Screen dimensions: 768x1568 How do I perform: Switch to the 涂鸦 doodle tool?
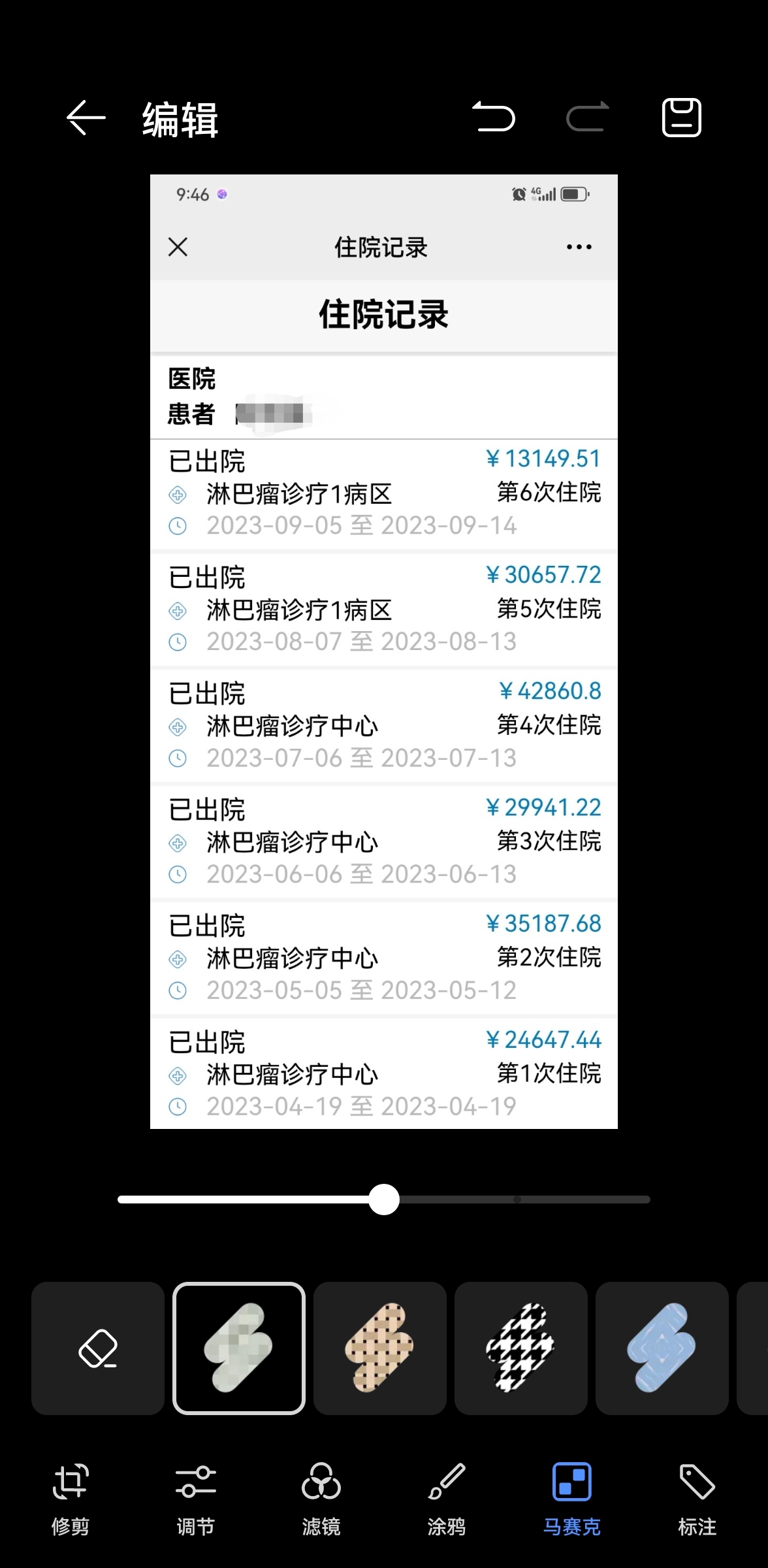point(447,1496)
